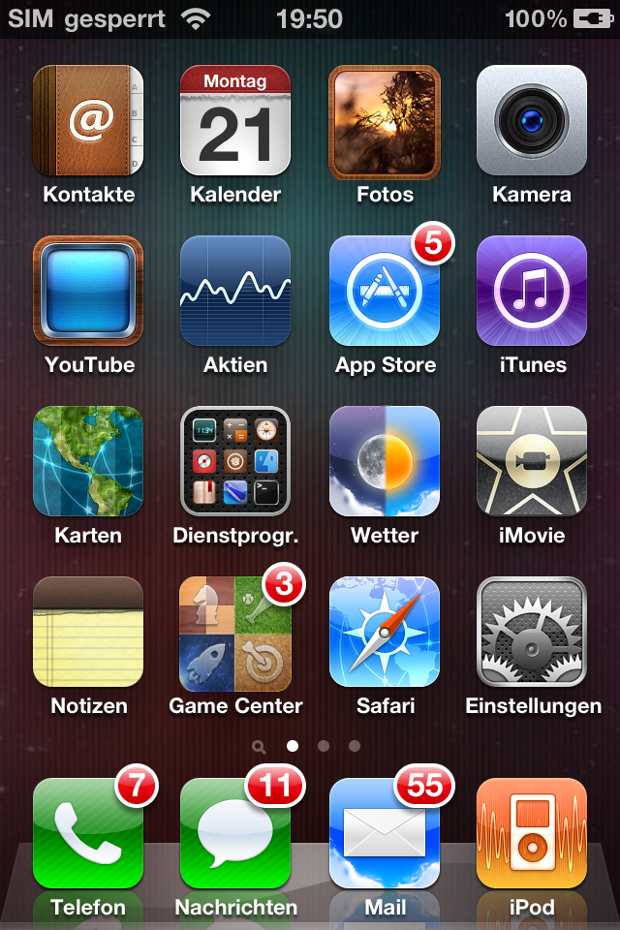Open the Dienstprogr. folder
This screenshot has width=620, height=930.
[235, 461]
